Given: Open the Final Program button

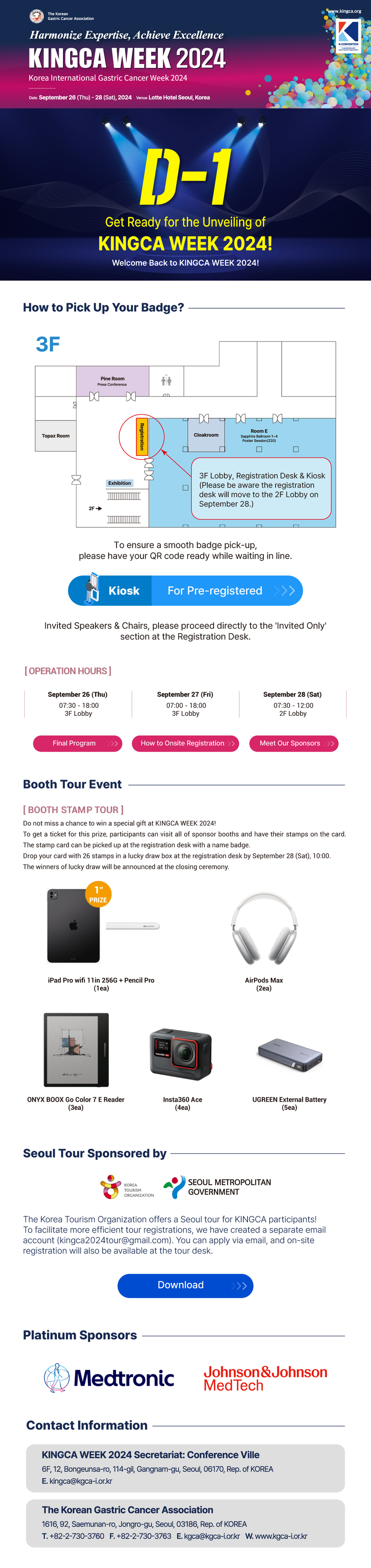Looking at the screenshot, I should point(78,743).
